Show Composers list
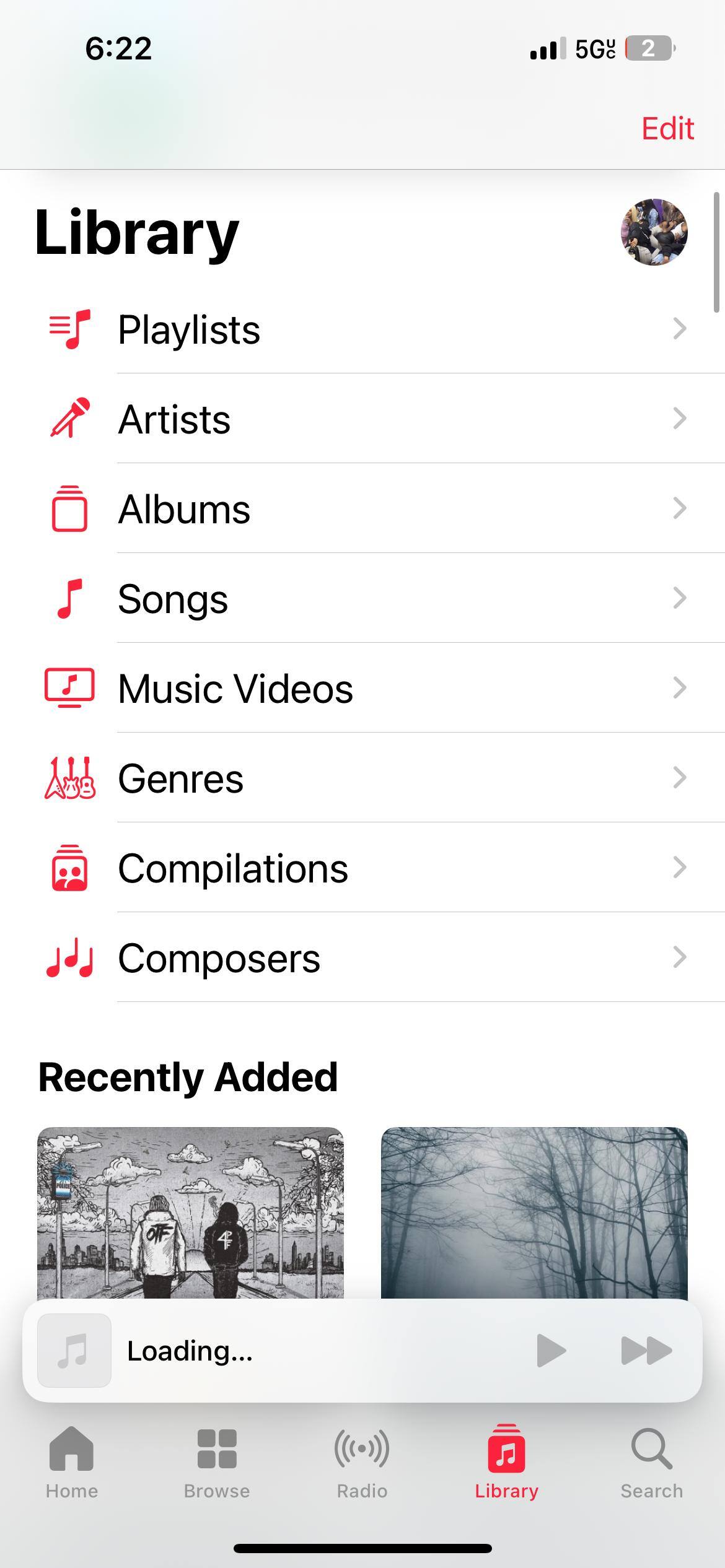This screenshot has width=725, height=1568. [372, 958]
